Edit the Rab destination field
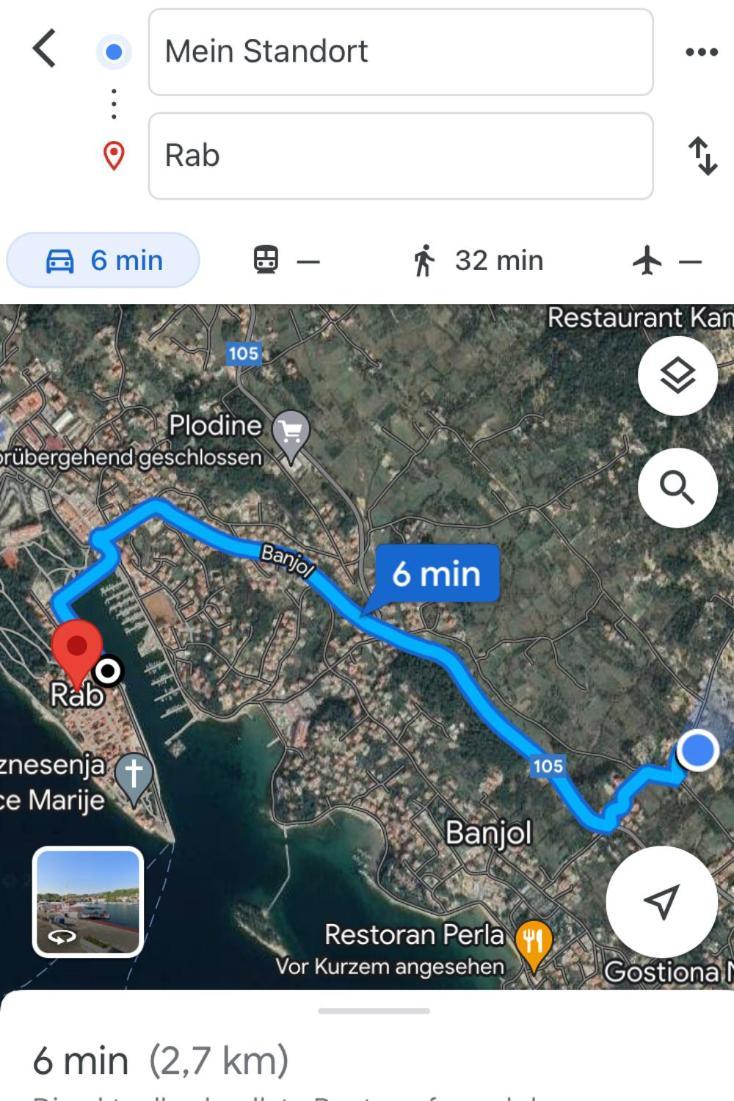 click(400, 156)
